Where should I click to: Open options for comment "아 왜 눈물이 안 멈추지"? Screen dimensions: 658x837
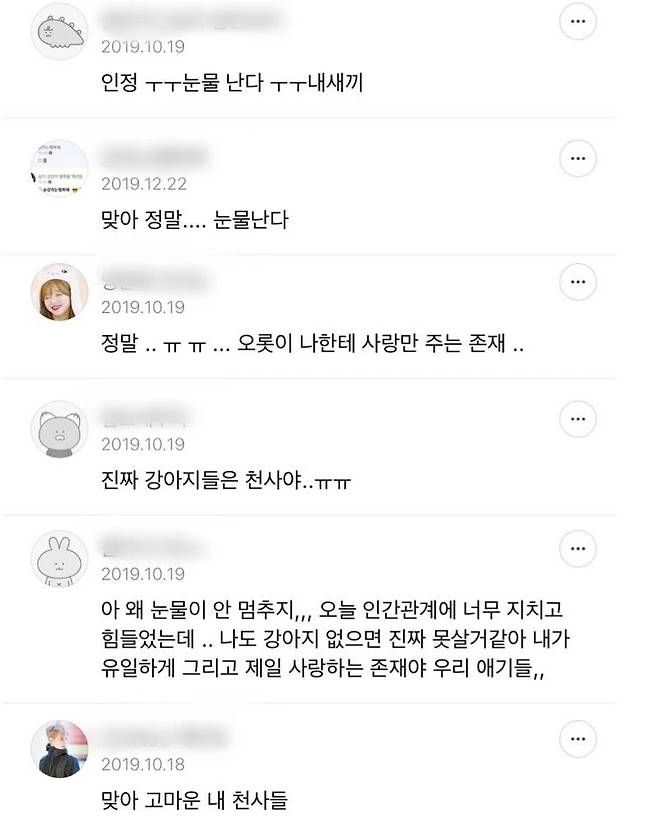578,548
